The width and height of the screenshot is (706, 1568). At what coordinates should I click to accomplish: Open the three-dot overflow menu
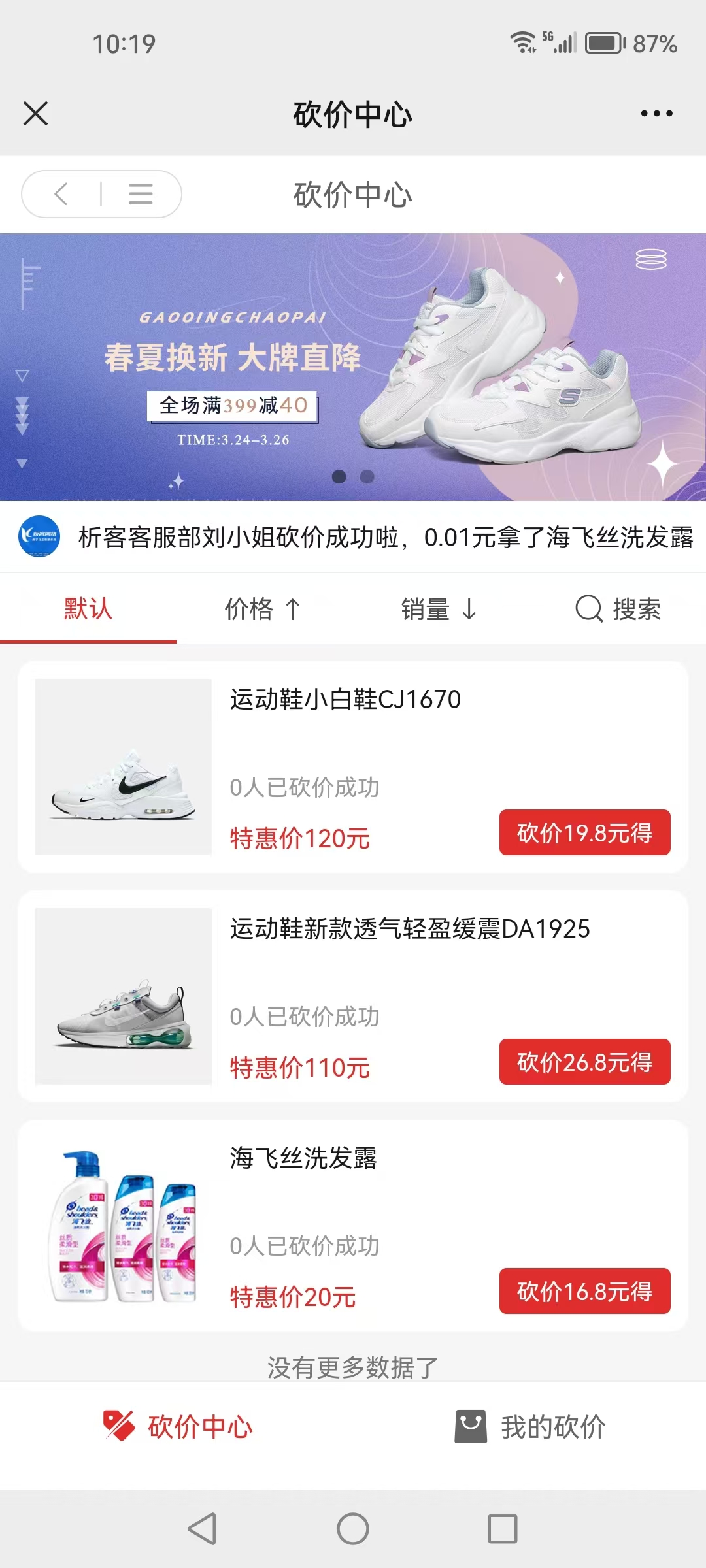coord(656,114)
